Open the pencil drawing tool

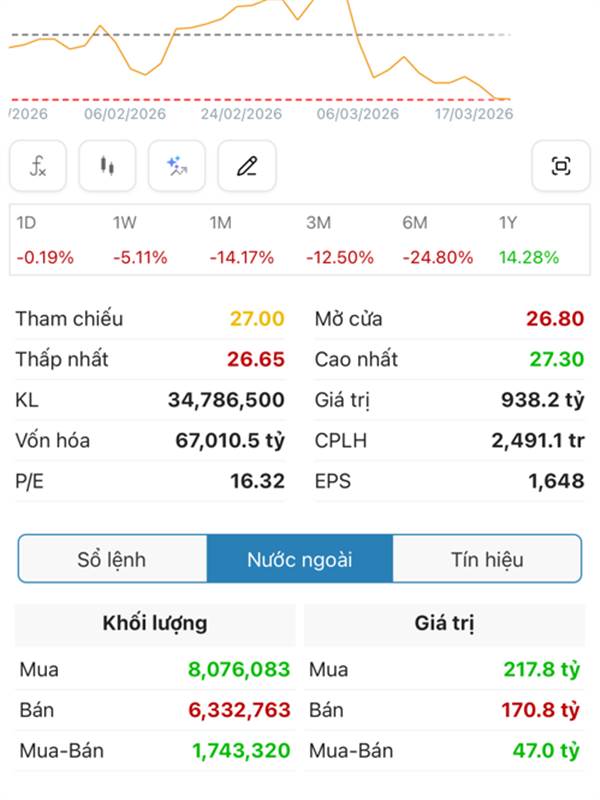click(247, 166)
